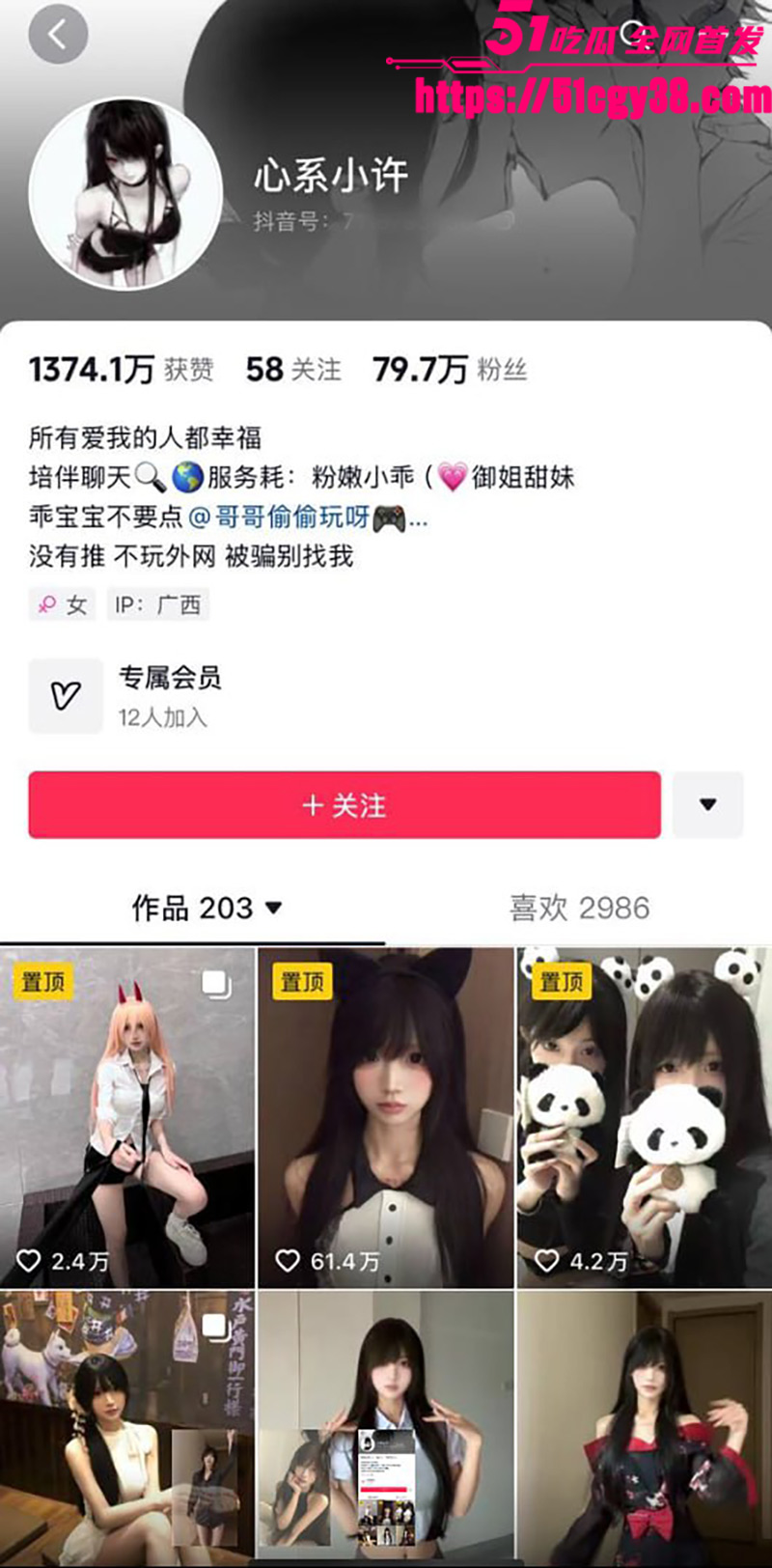View the 58 关注 following list
772x1568 pixels.
(293, 369)
